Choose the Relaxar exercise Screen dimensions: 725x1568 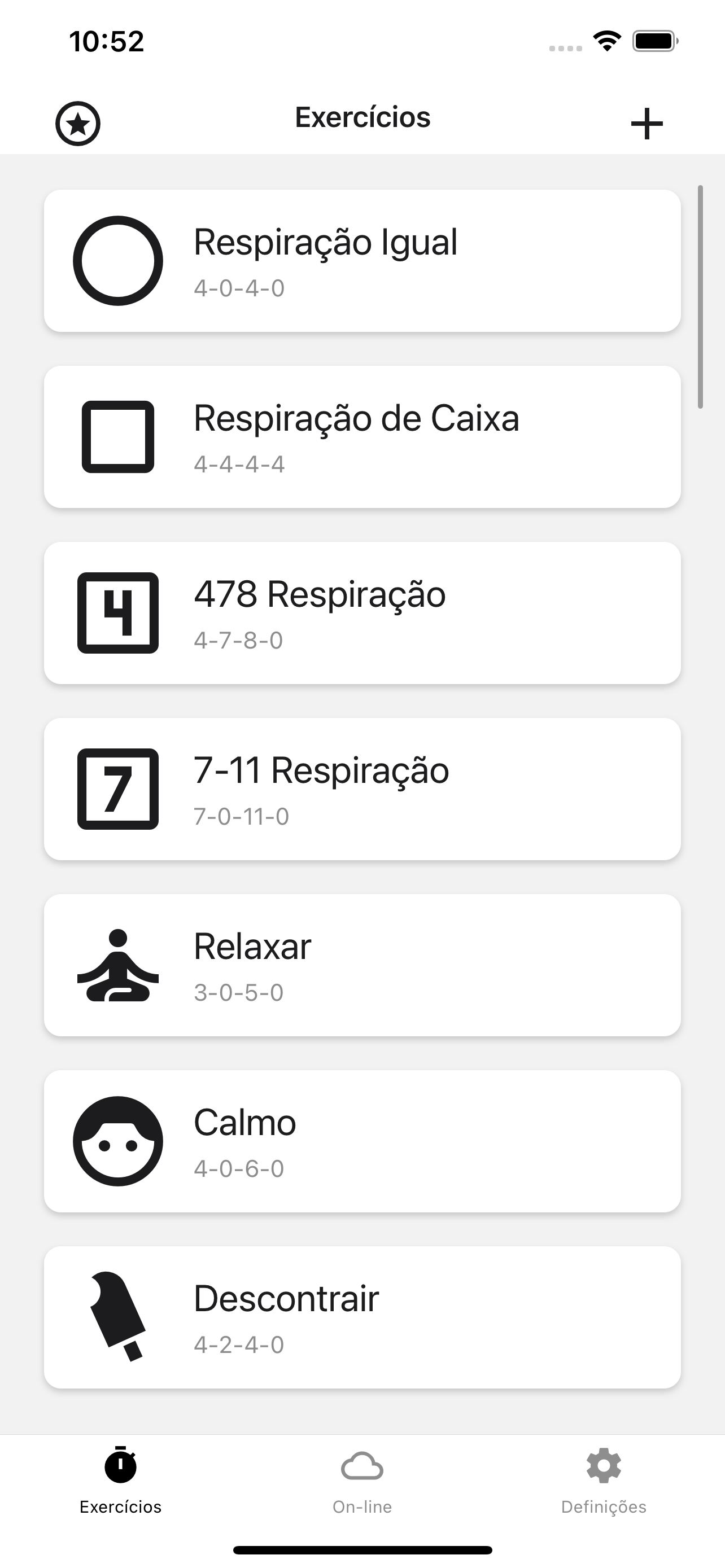coord(362,965)
